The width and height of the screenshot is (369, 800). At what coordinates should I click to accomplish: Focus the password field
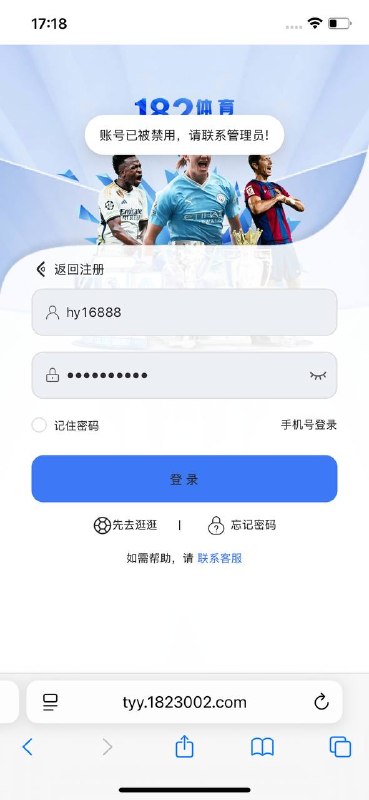(184, 375)
